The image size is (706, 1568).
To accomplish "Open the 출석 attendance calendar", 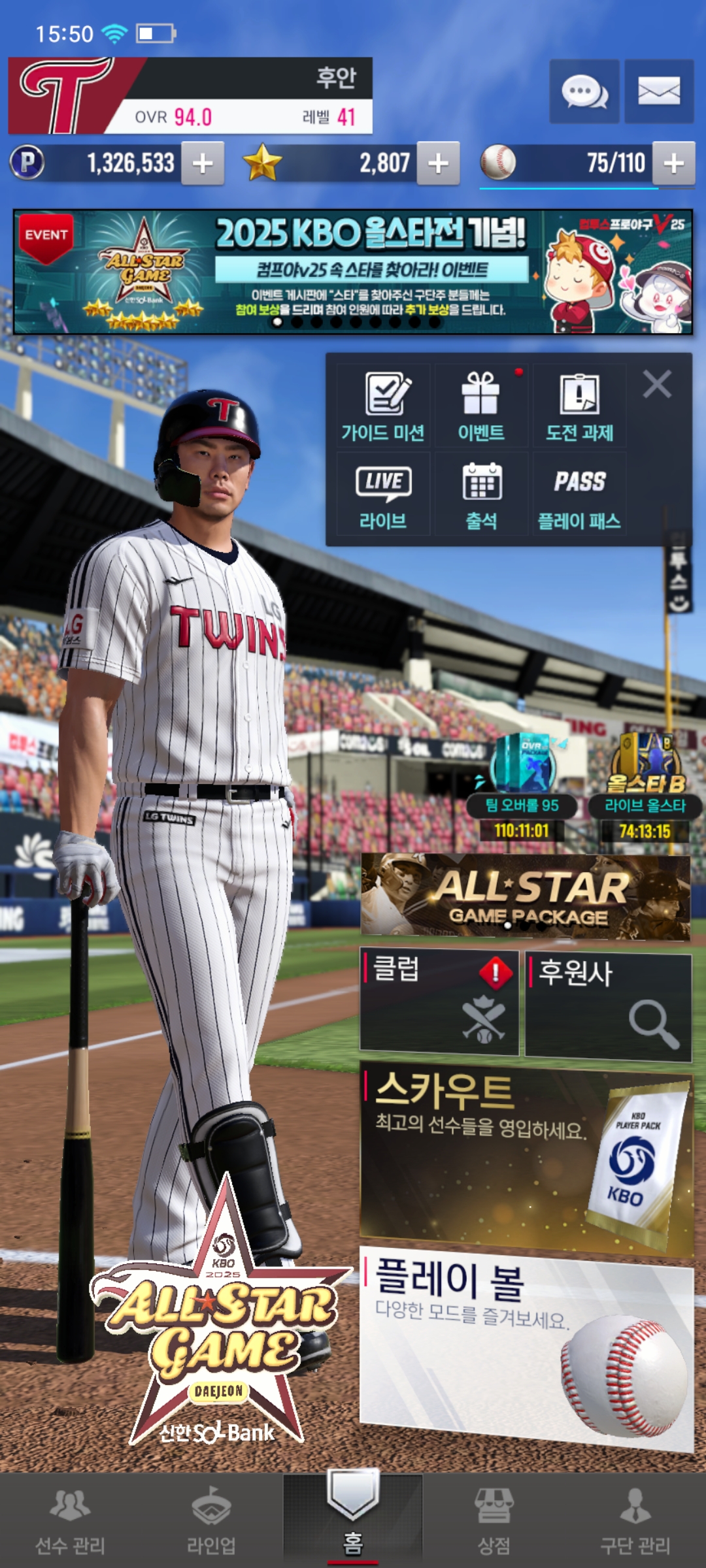I will tap(481, 495).
